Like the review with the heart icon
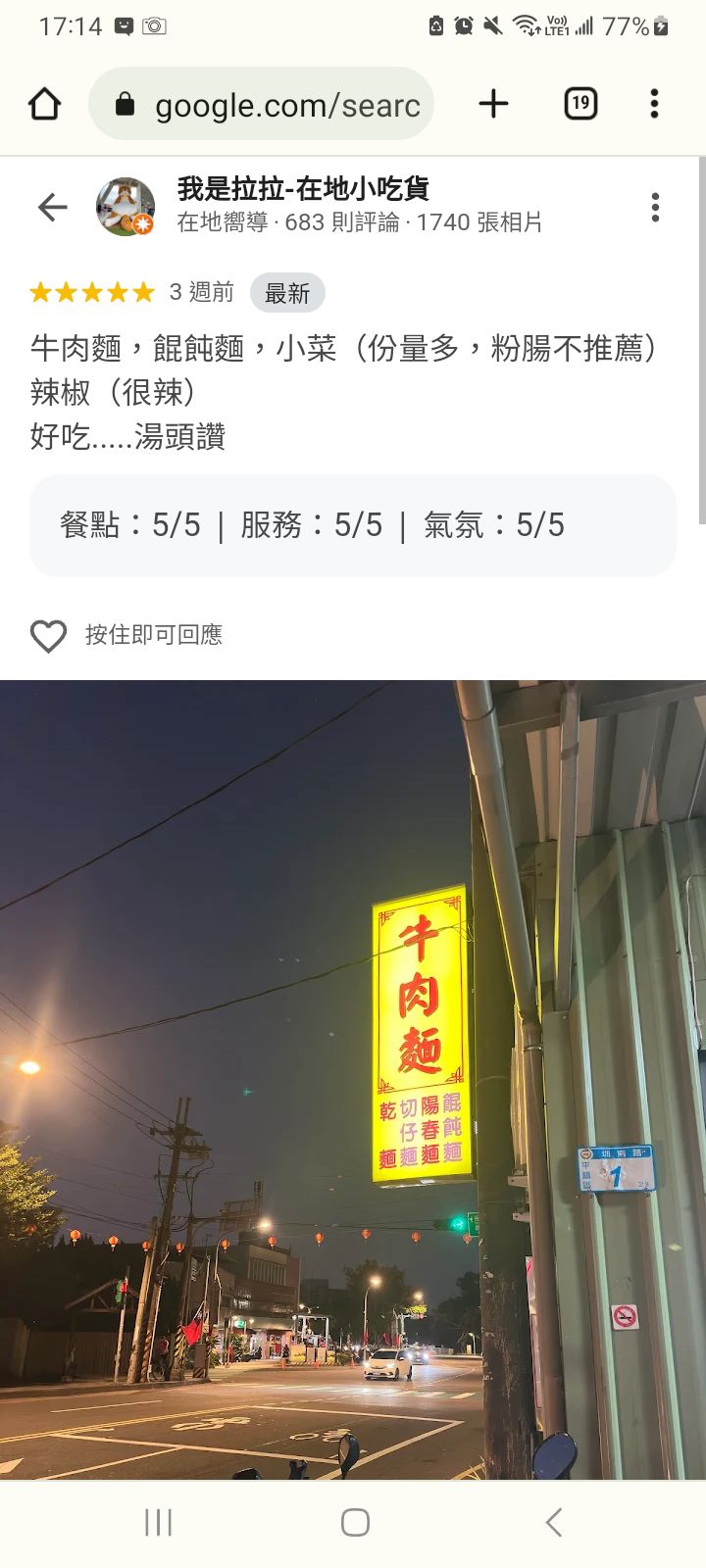Image resolution: width=706 pixels, height=1568 pixels. click(x=48, y=636)
